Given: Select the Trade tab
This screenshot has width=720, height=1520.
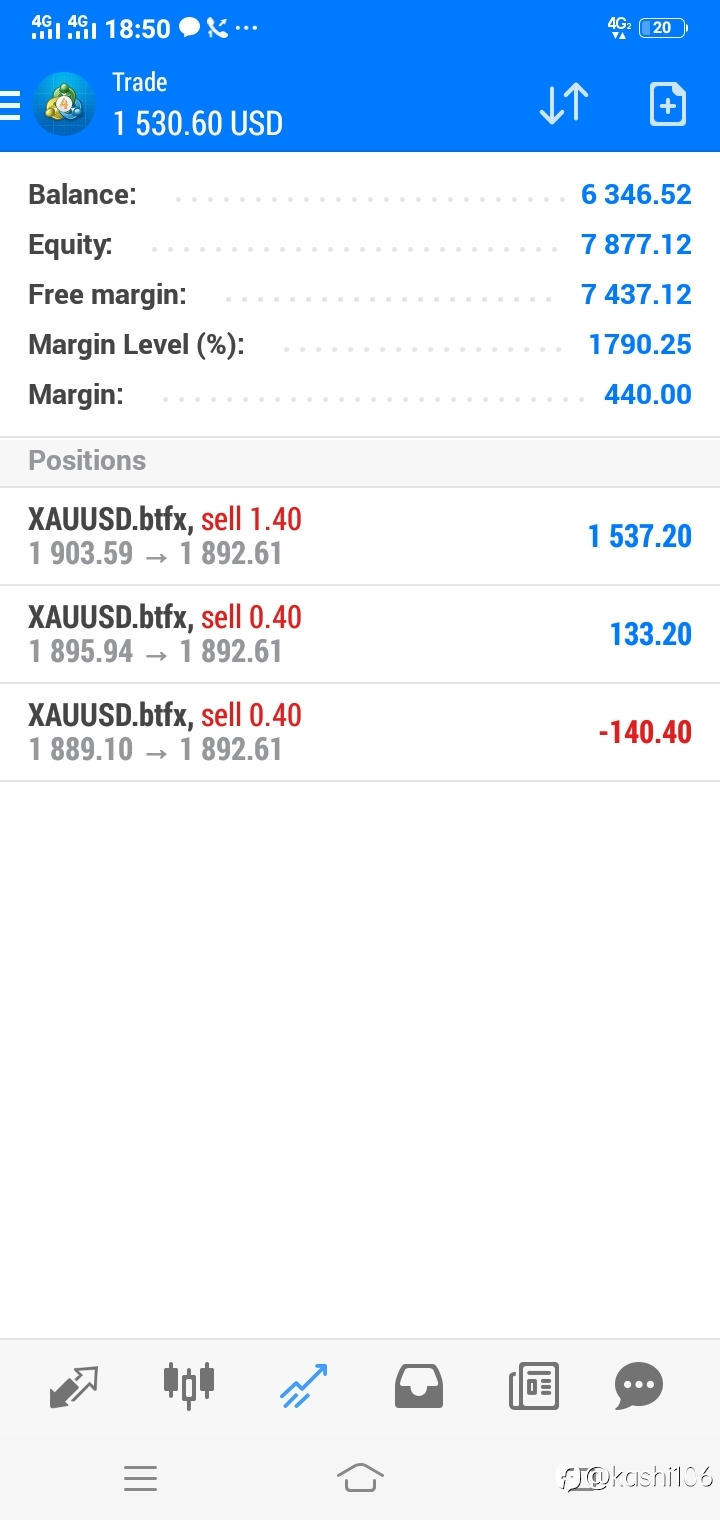Looking at the screenshot, I should [304, 1386].
